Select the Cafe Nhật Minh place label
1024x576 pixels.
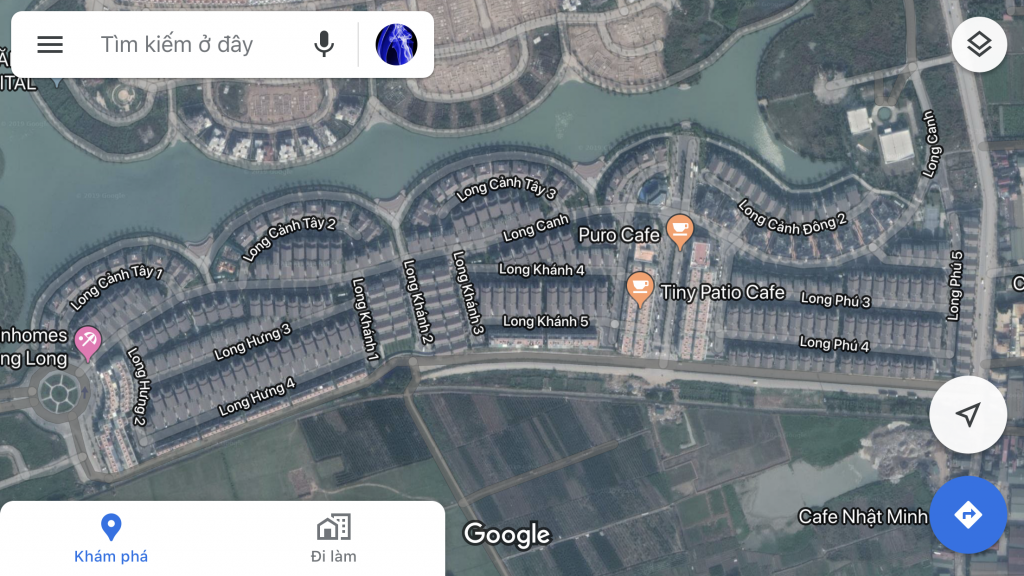(x=862, y=517)
